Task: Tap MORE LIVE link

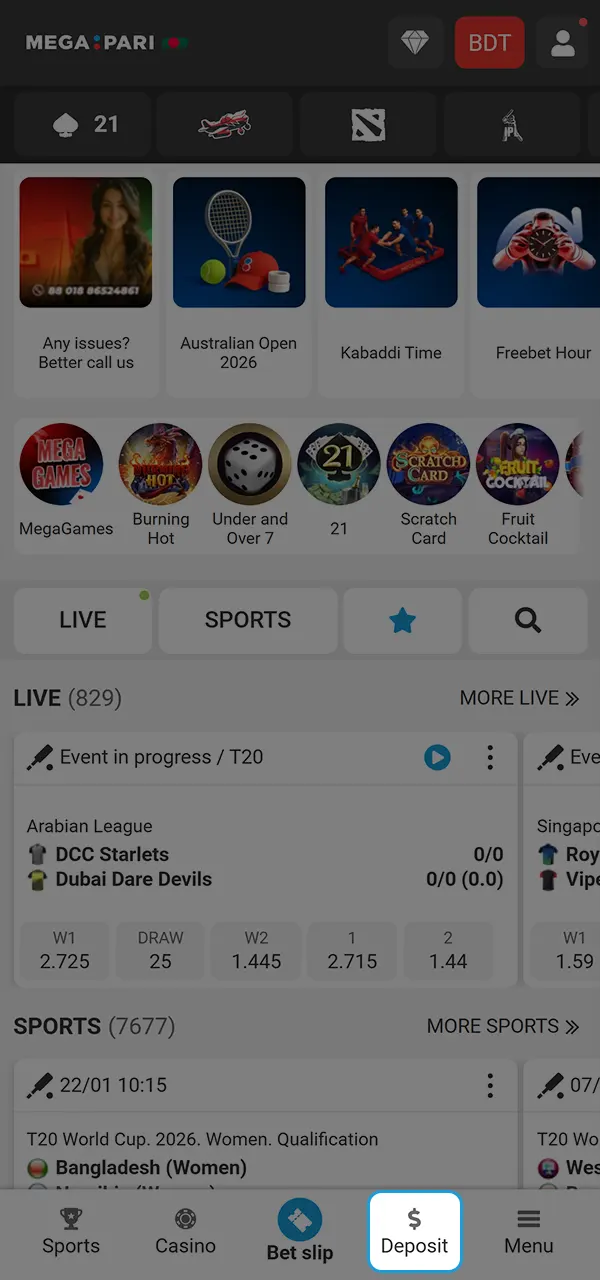Action: click(519, 698)
